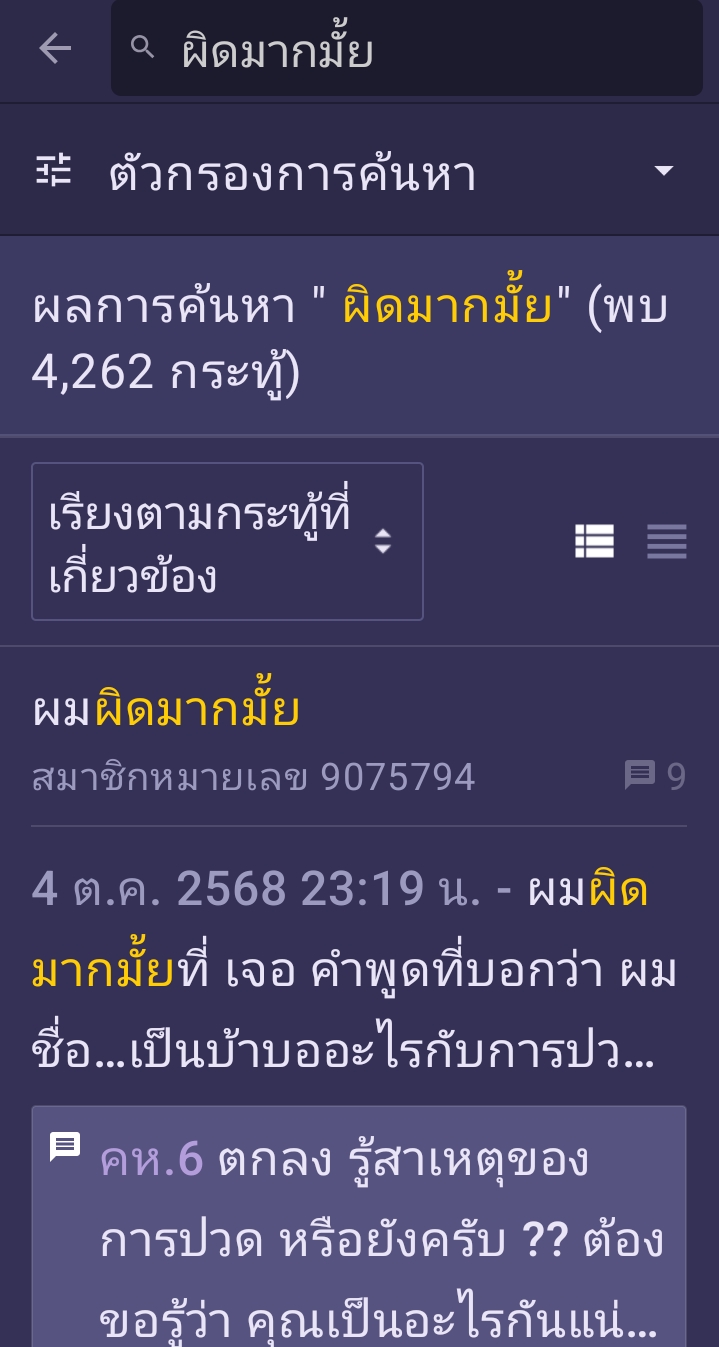Edit the search box containing ผิดมากมั้ย
This screenshot has height=1347, width=719.
407,48
